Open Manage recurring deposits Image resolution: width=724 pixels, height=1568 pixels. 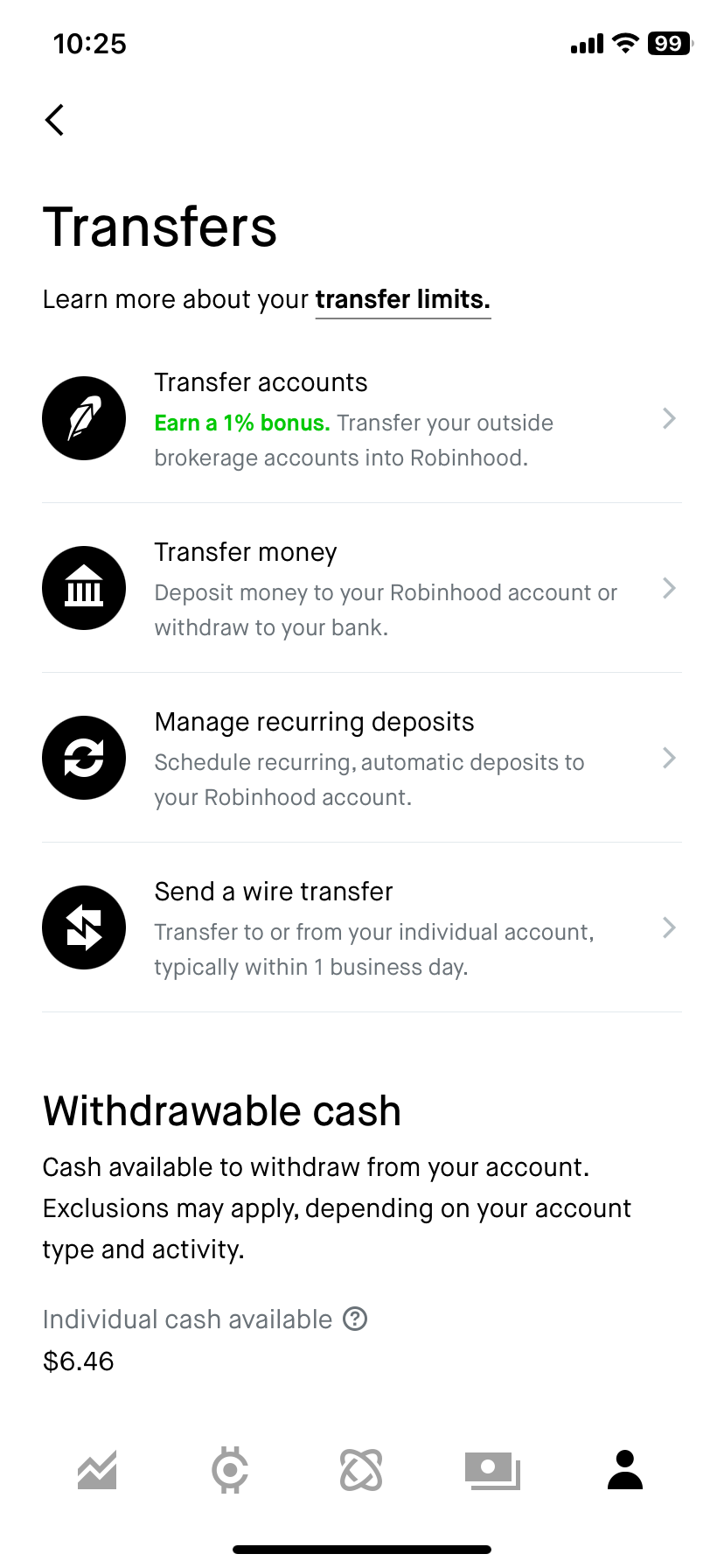(362, 758)
